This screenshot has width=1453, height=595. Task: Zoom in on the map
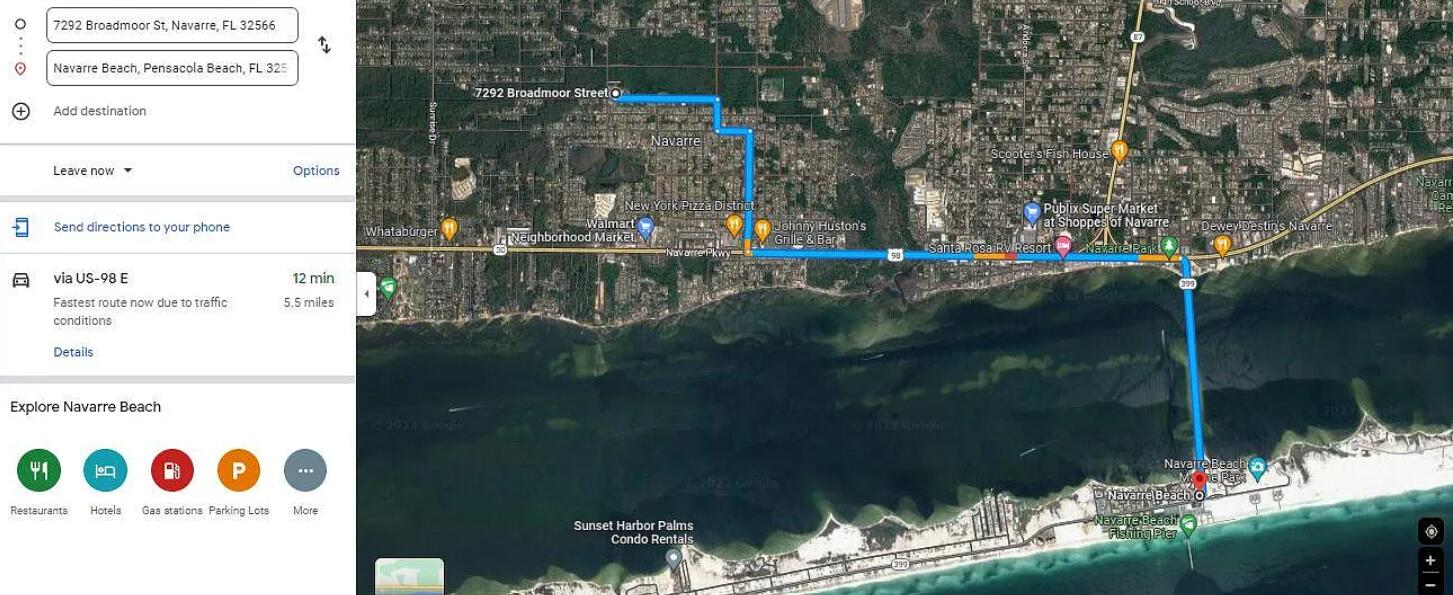point(1431,561)
